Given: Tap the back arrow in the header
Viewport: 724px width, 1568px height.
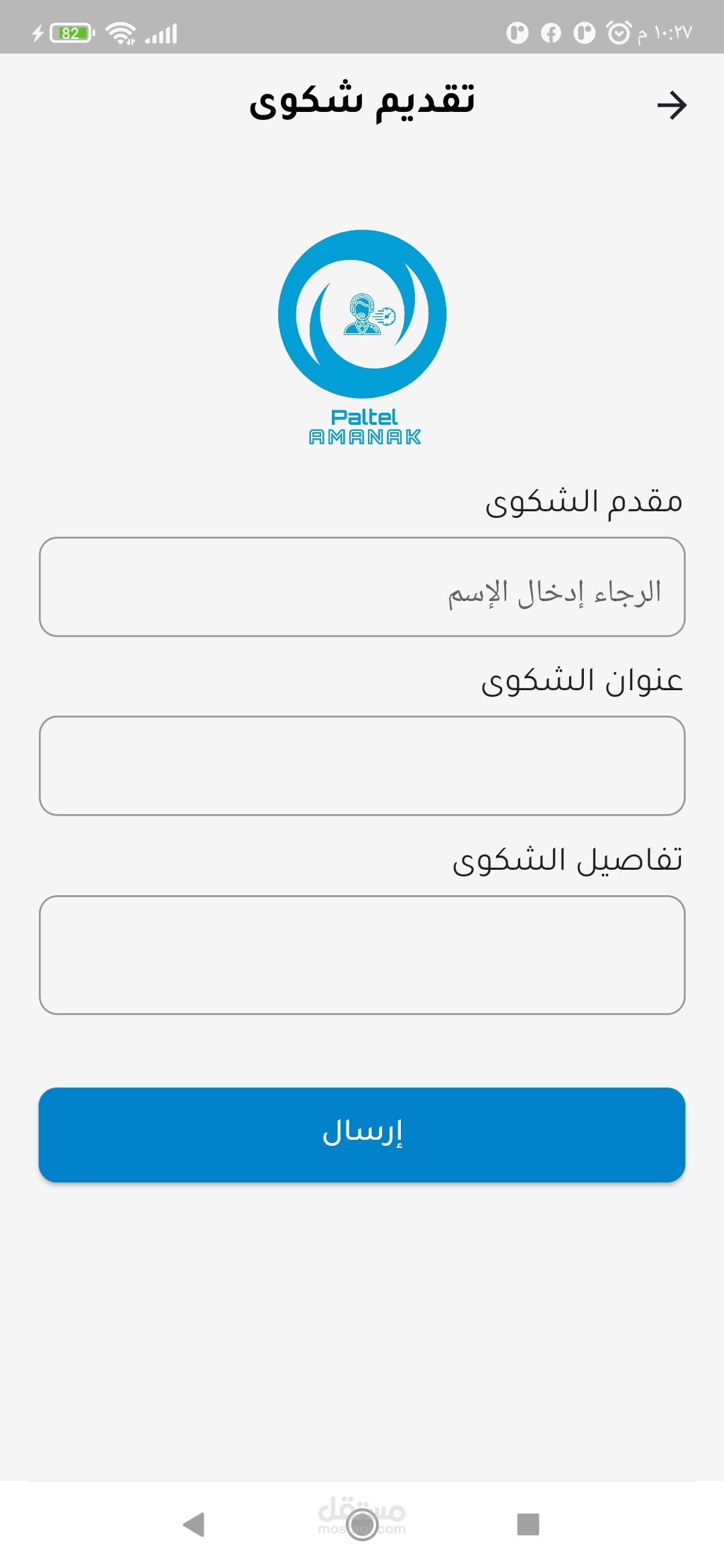Looking at the screenshot, I should coord(672,105).
